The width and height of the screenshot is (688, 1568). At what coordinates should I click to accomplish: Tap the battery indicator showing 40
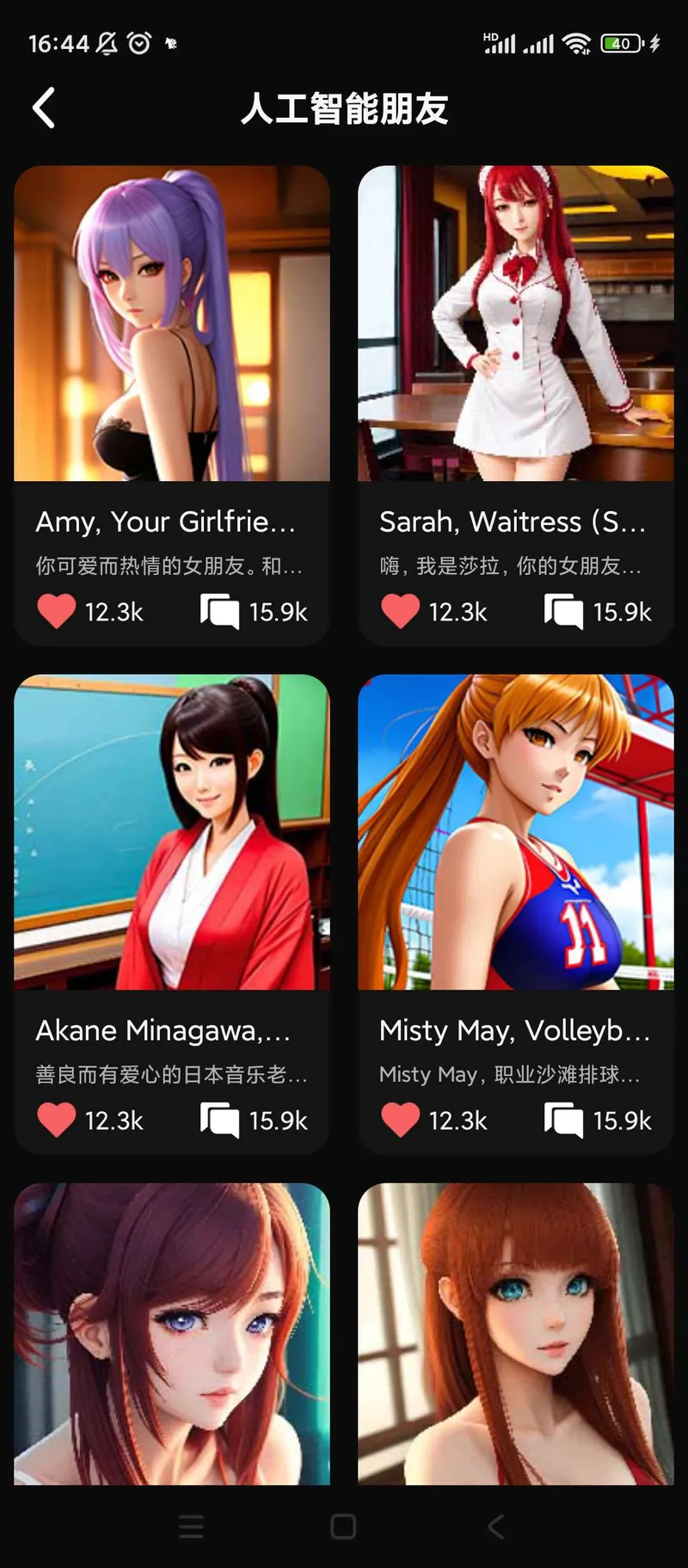tap(621, 43)
